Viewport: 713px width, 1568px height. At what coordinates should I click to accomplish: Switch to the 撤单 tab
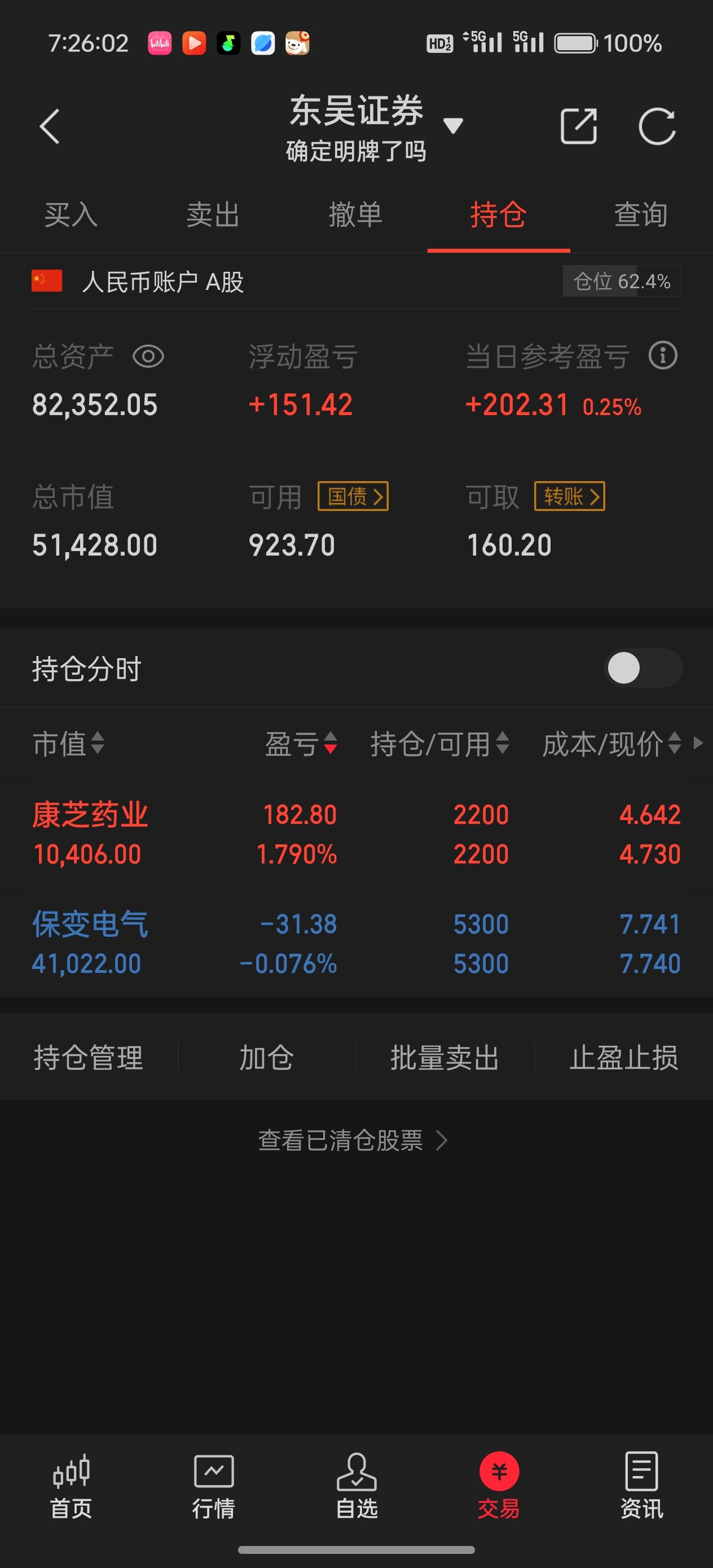pos(355,215)
